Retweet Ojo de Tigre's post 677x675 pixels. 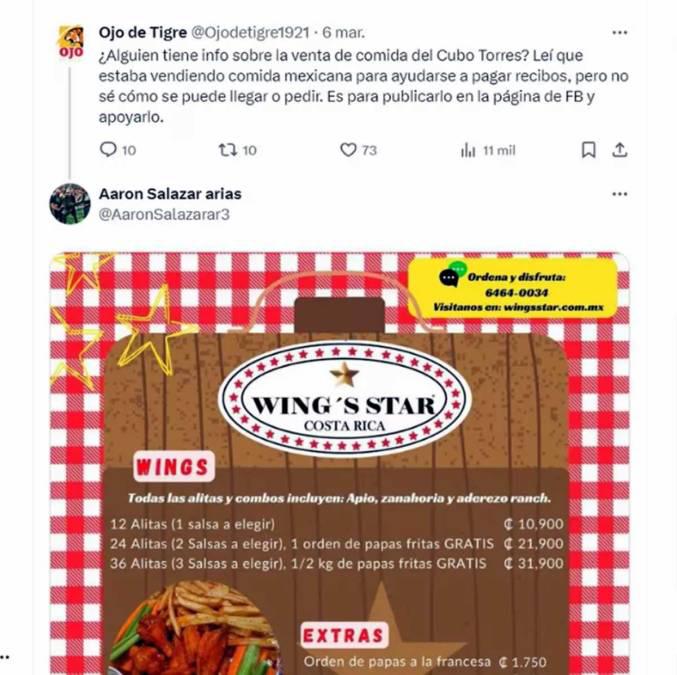(x=228, y=150)
